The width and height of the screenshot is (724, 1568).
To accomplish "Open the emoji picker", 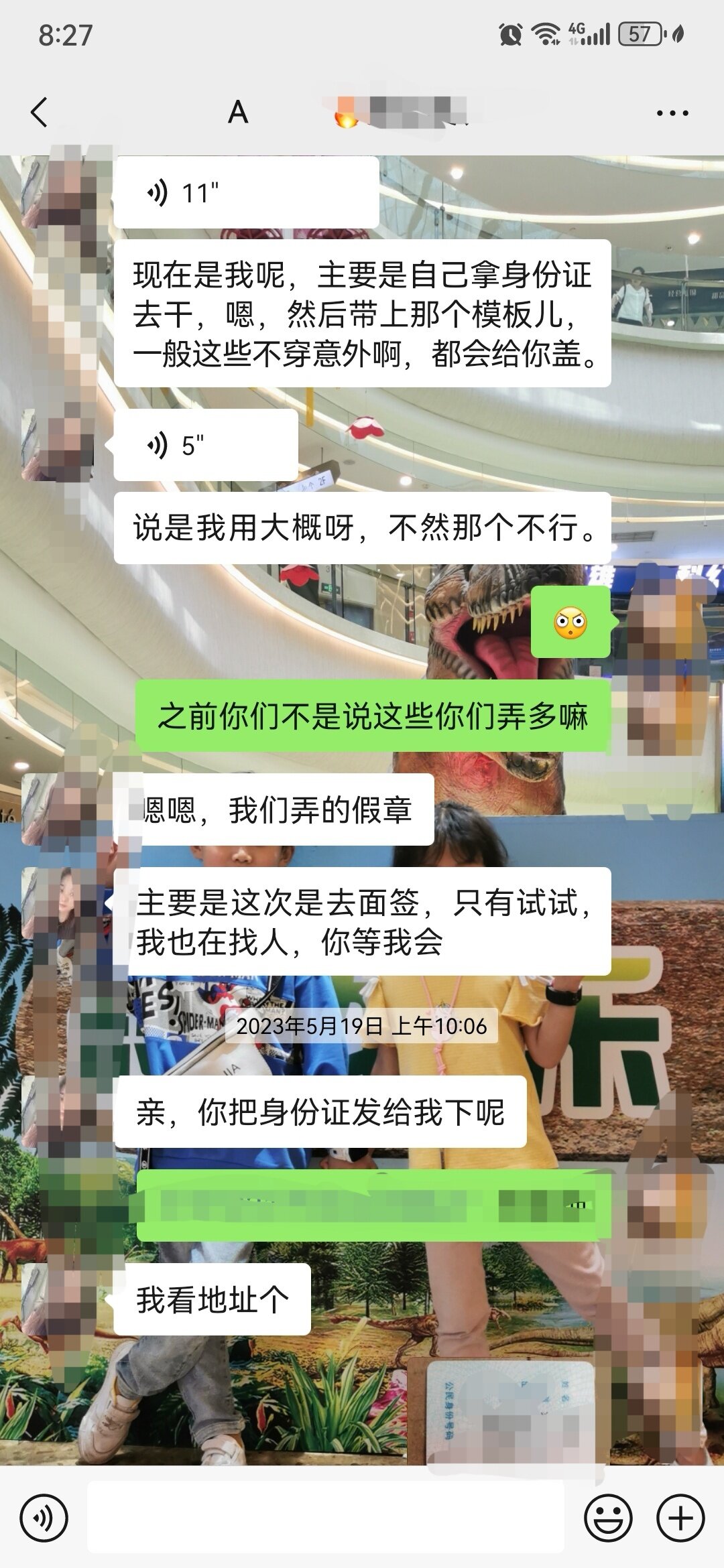I will (608, 1518).
